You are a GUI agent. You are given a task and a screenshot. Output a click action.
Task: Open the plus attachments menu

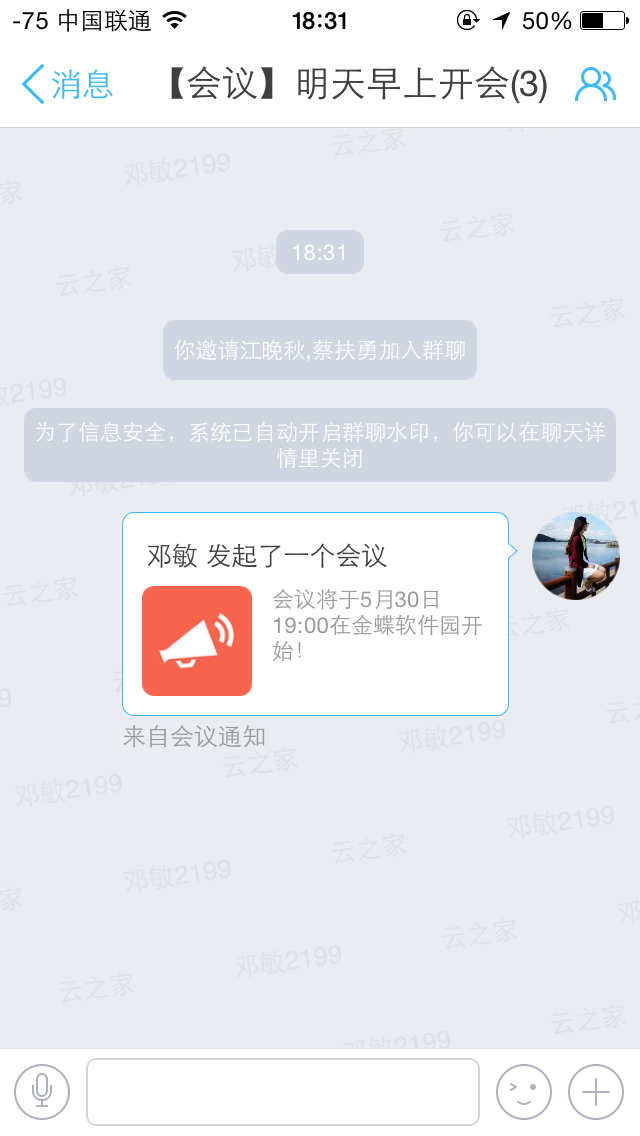click(596, 1091)
